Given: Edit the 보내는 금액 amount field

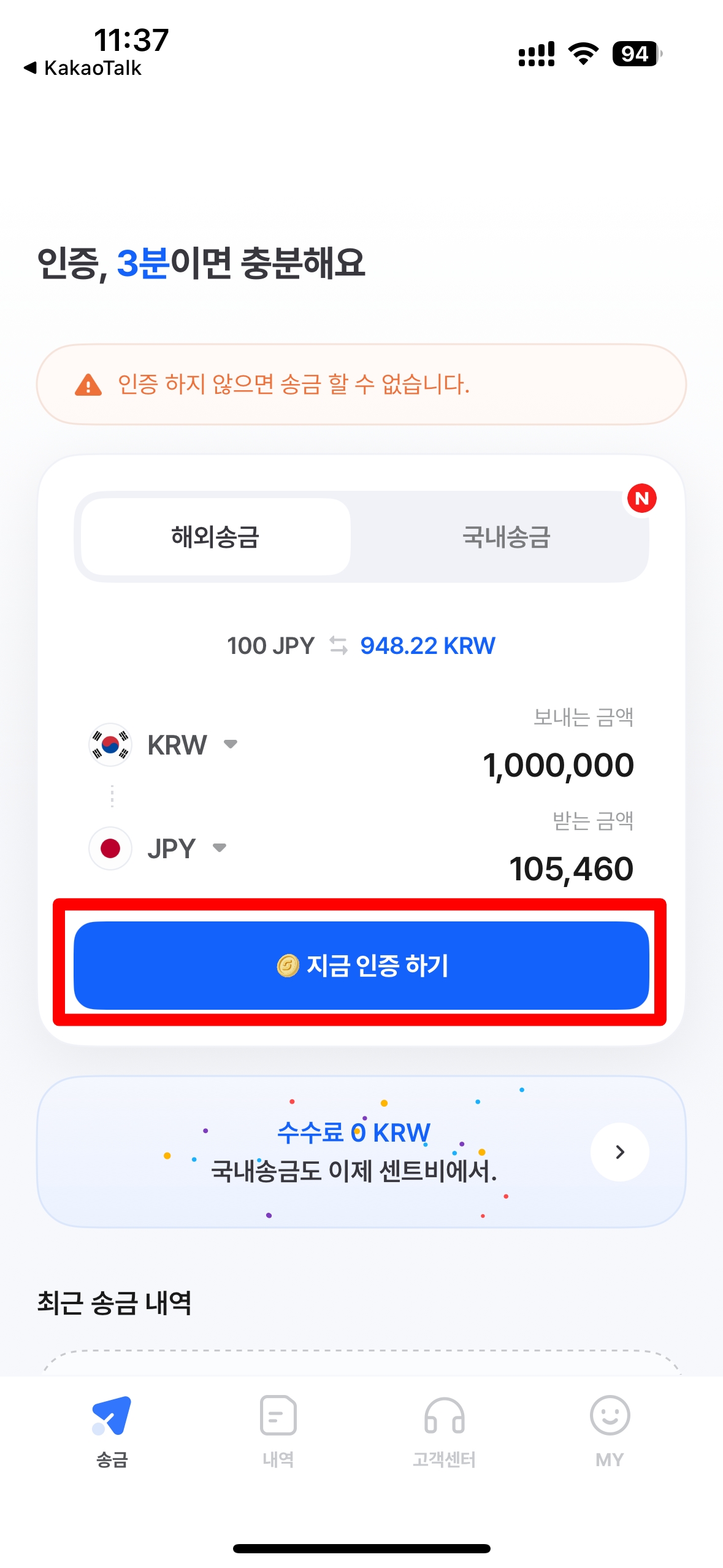Looking at the screenshot, I should tap(557, 765).
